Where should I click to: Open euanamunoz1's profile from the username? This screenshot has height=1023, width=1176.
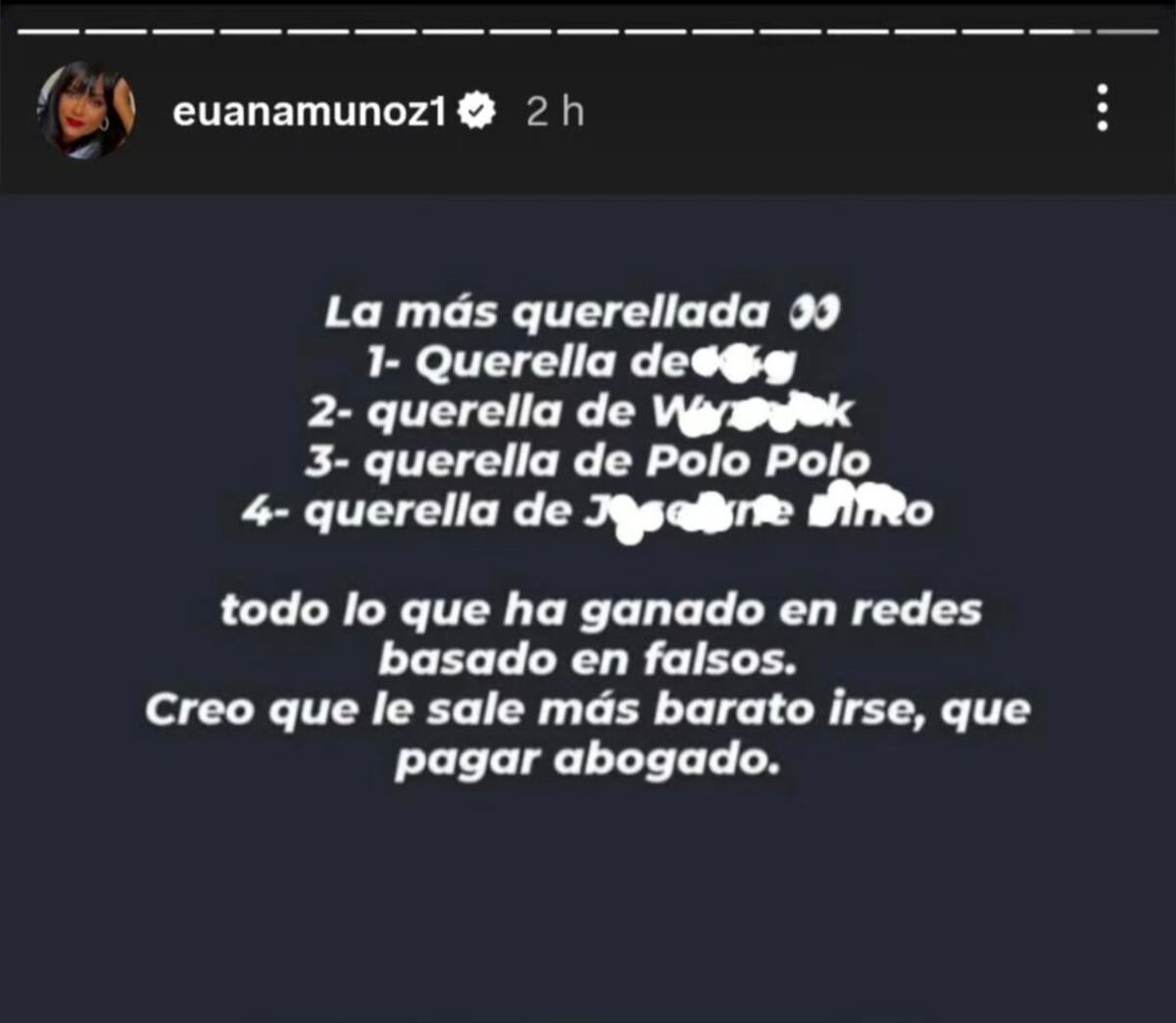[310, 113]
